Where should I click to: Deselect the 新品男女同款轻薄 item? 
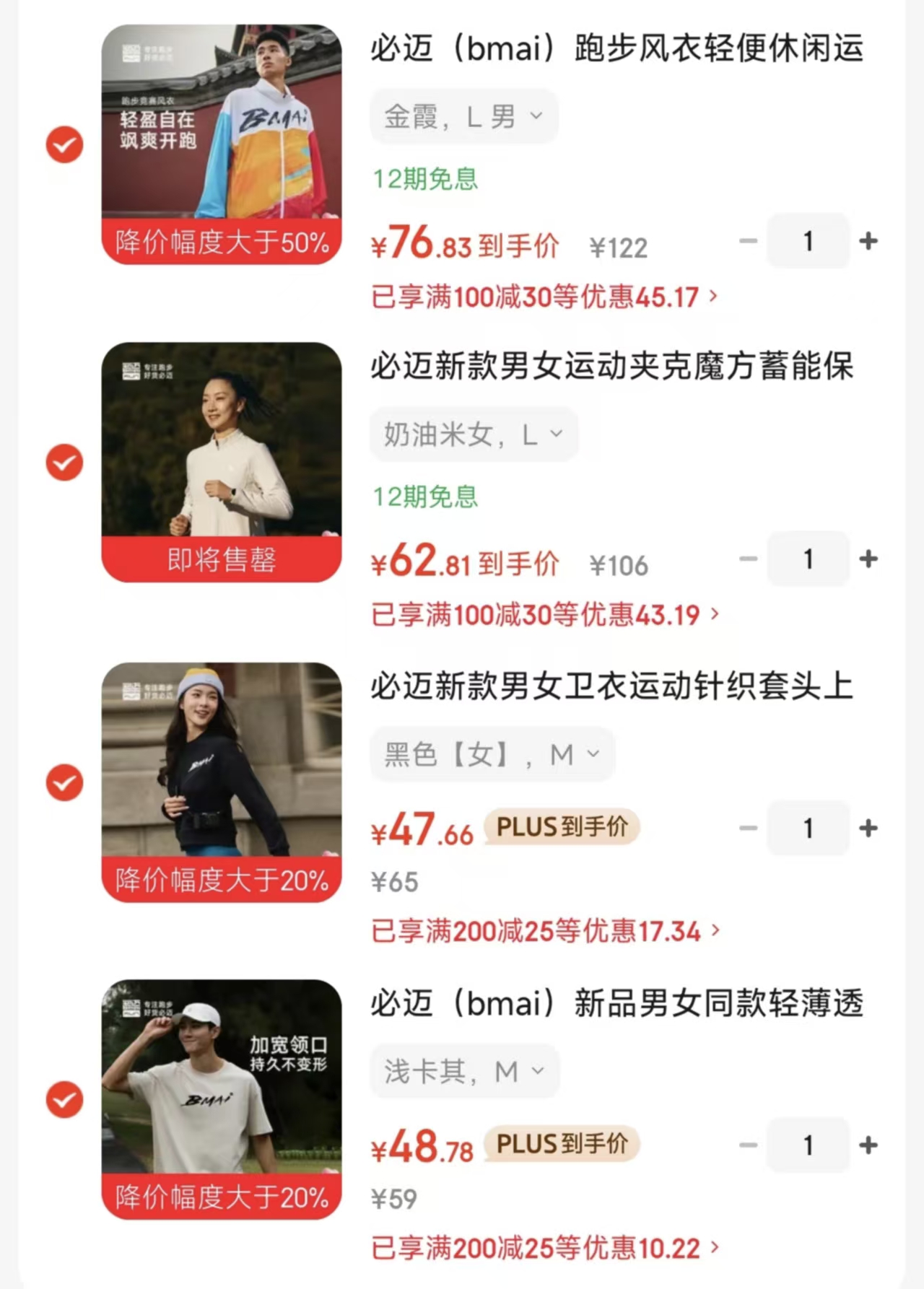click(x=65, y=1100)
